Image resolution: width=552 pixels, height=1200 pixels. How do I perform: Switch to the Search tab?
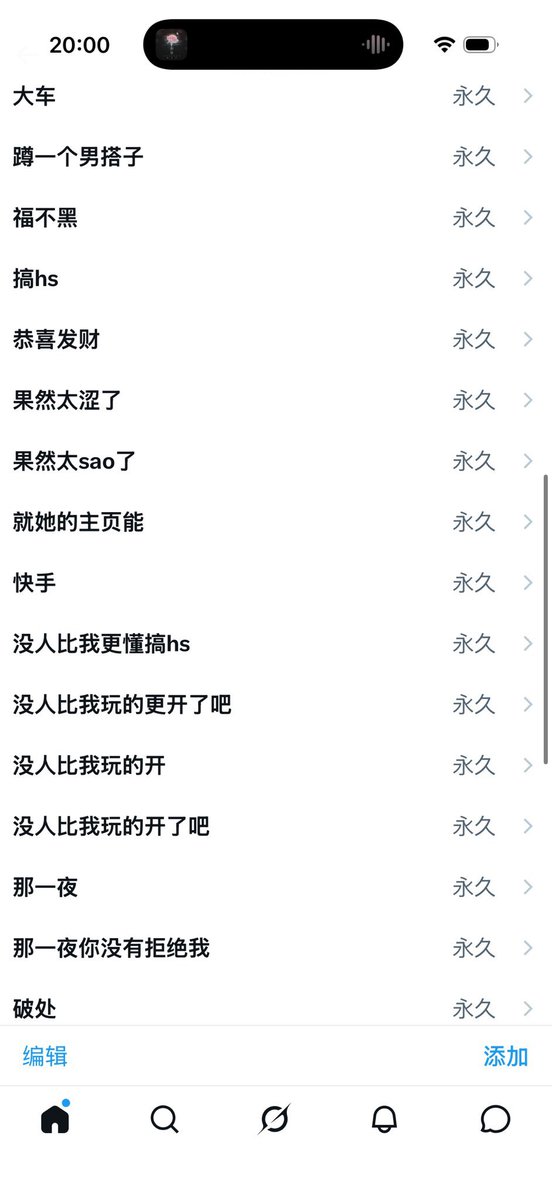tap(165, 1120)
